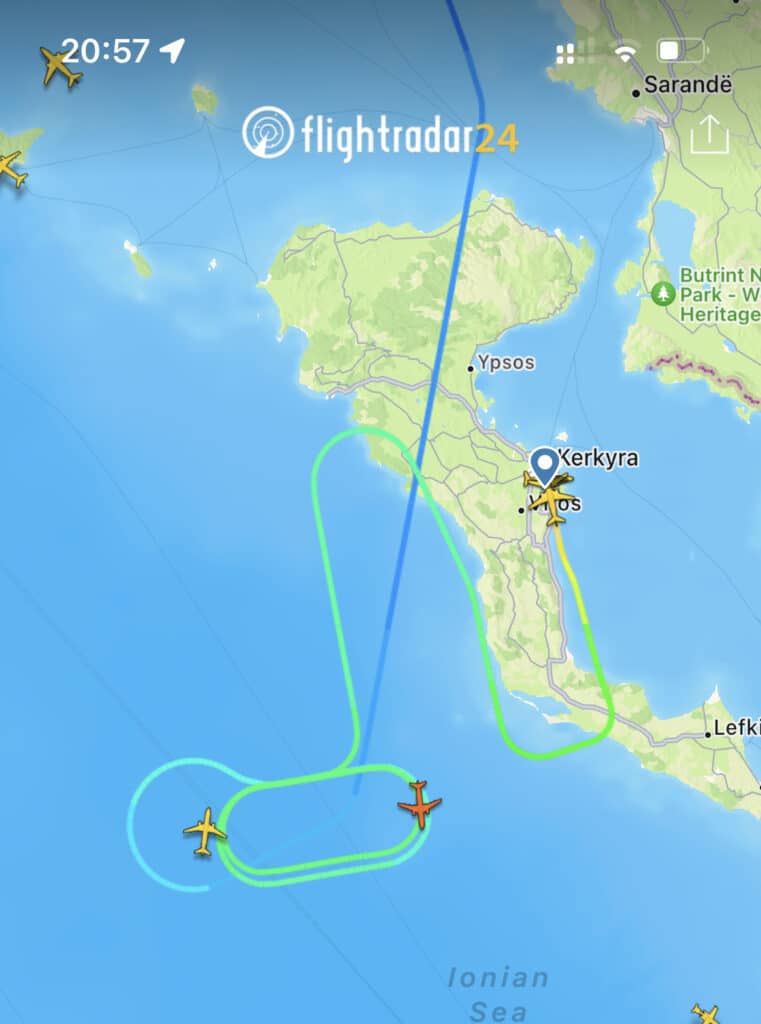
Task: Tap the airplane at the left screen edge
Action: pos(10,165)
